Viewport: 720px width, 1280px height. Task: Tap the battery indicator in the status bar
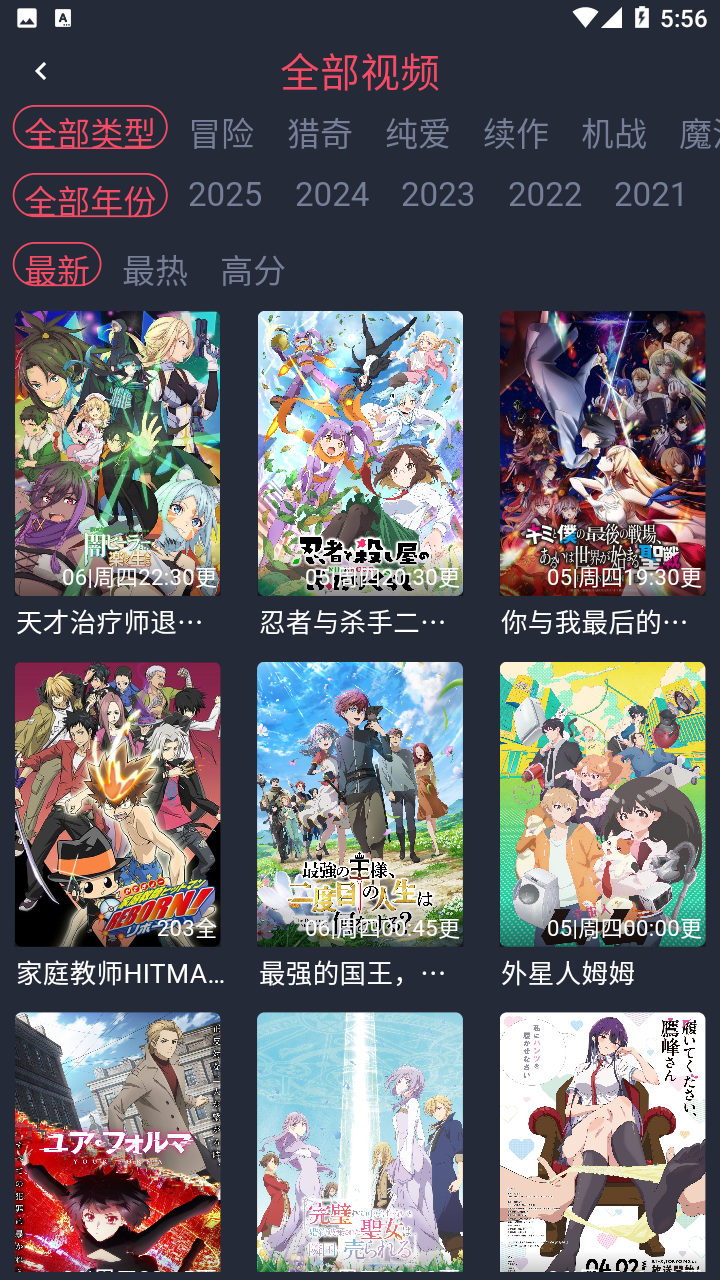[640, 15]
